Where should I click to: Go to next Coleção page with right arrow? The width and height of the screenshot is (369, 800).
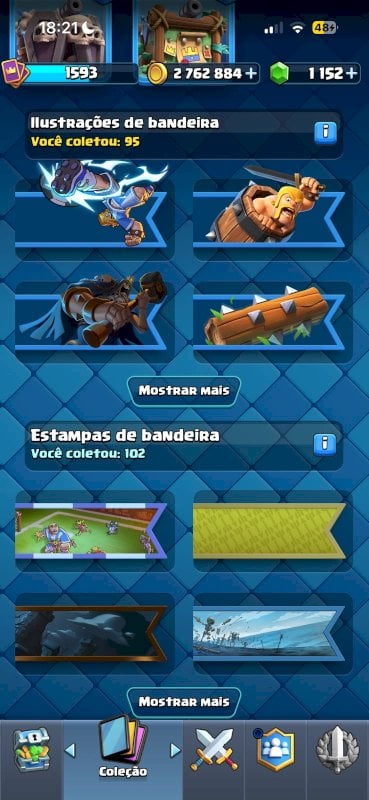[176, 749]
